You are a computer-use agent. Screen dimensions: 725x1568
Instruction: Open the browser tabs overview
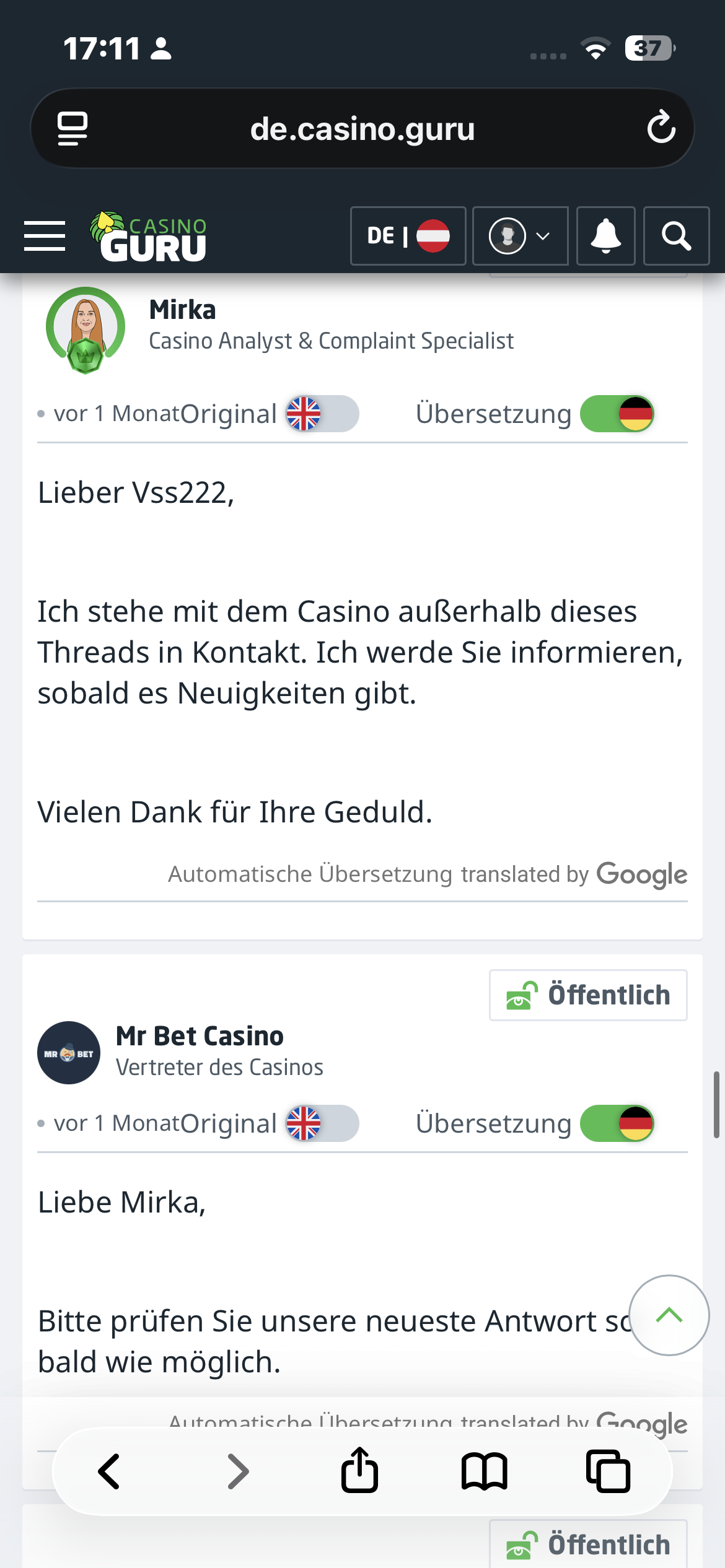(x=608, y=1471)
